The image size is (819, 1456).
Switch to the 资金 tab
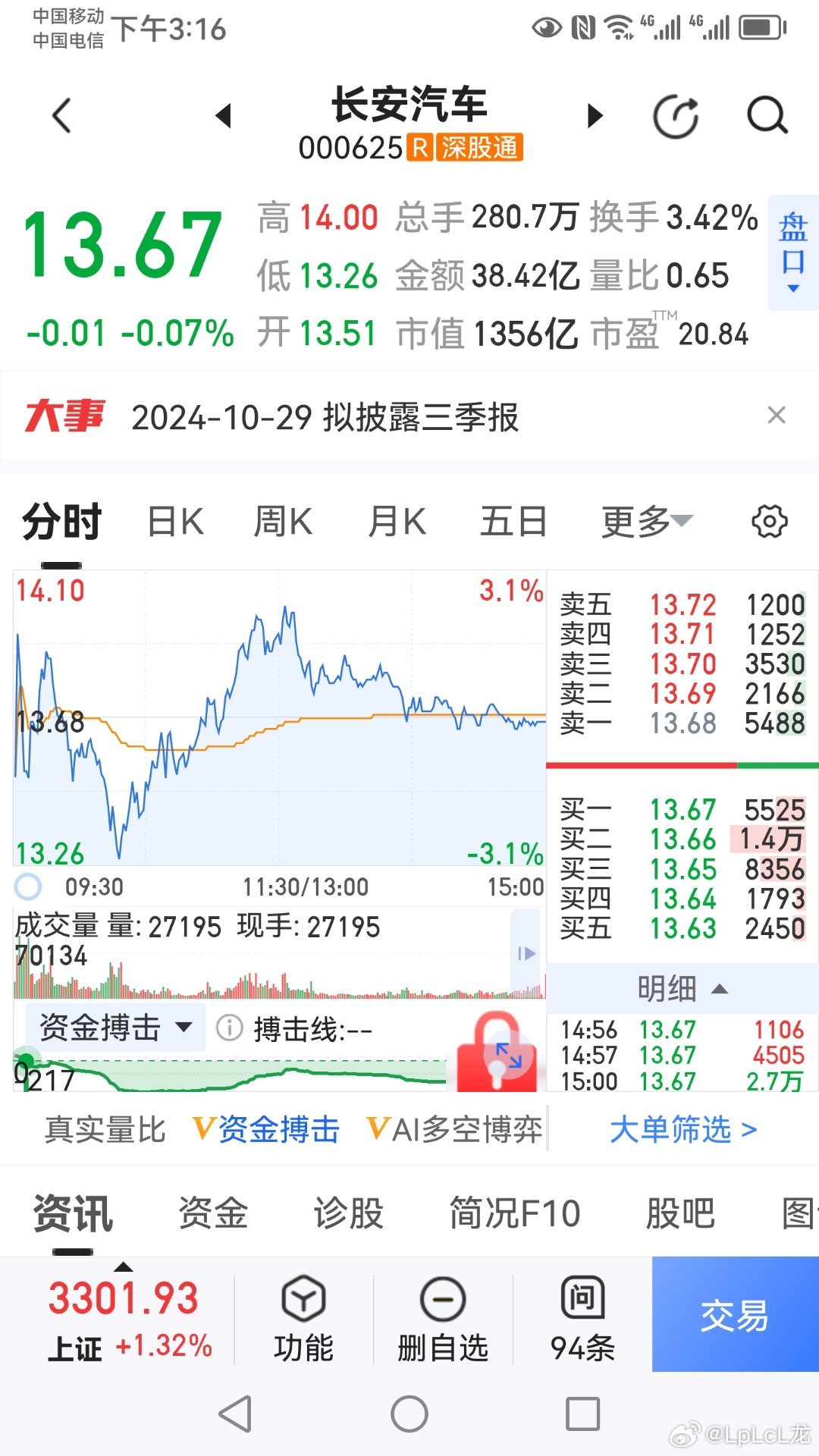click(x=213, y=1213)
